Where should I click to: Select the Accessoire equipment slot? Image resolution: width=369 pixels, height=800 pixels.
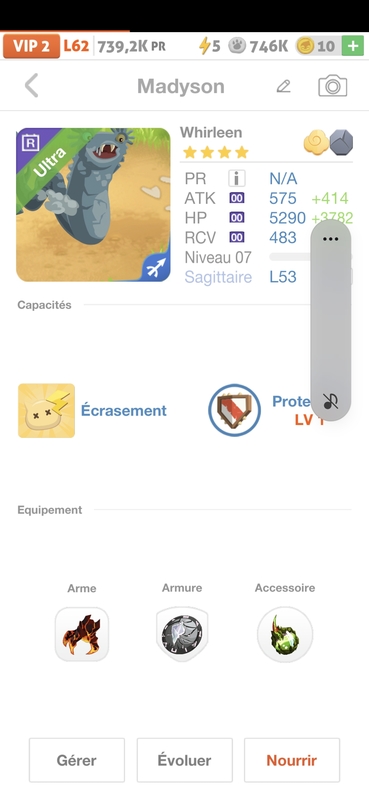[x=285, y=634]
